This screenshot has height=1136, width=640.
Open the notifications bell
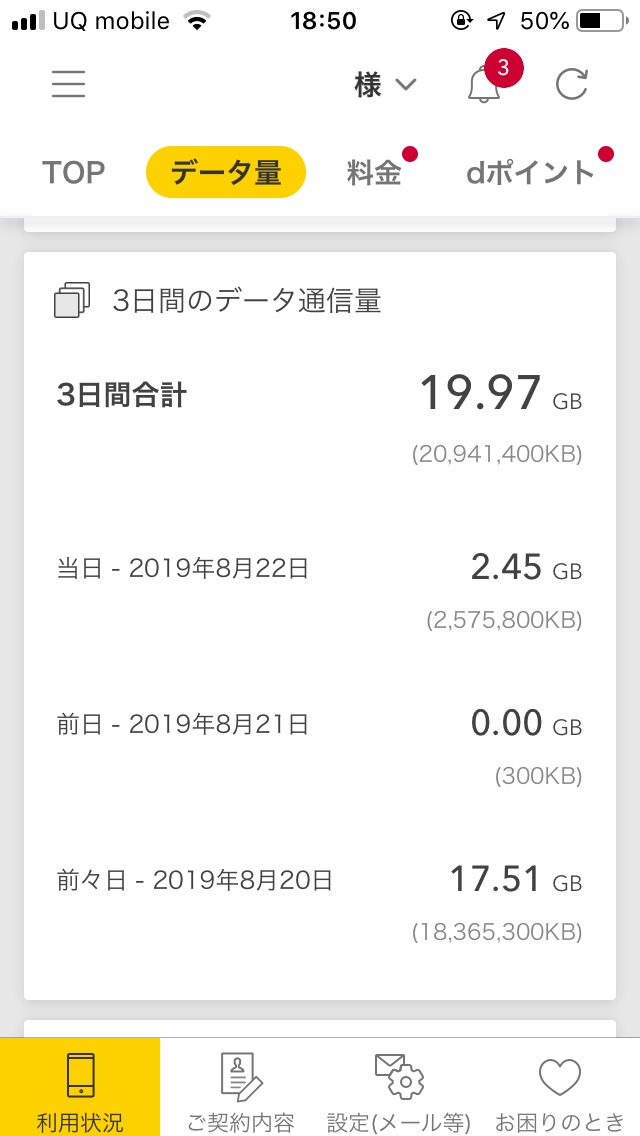click(485, 86)
